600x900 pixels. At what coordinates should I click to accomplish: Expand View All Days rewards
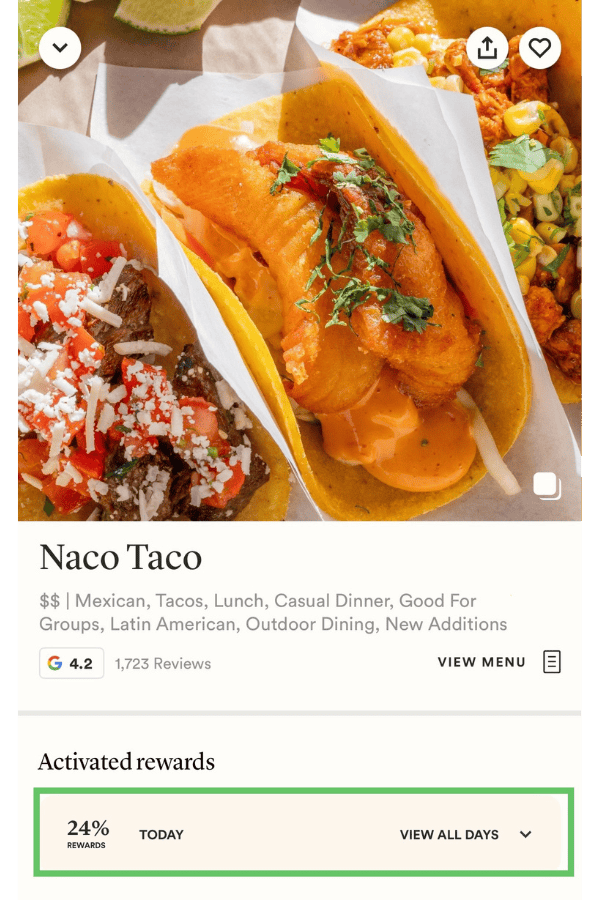465,834
